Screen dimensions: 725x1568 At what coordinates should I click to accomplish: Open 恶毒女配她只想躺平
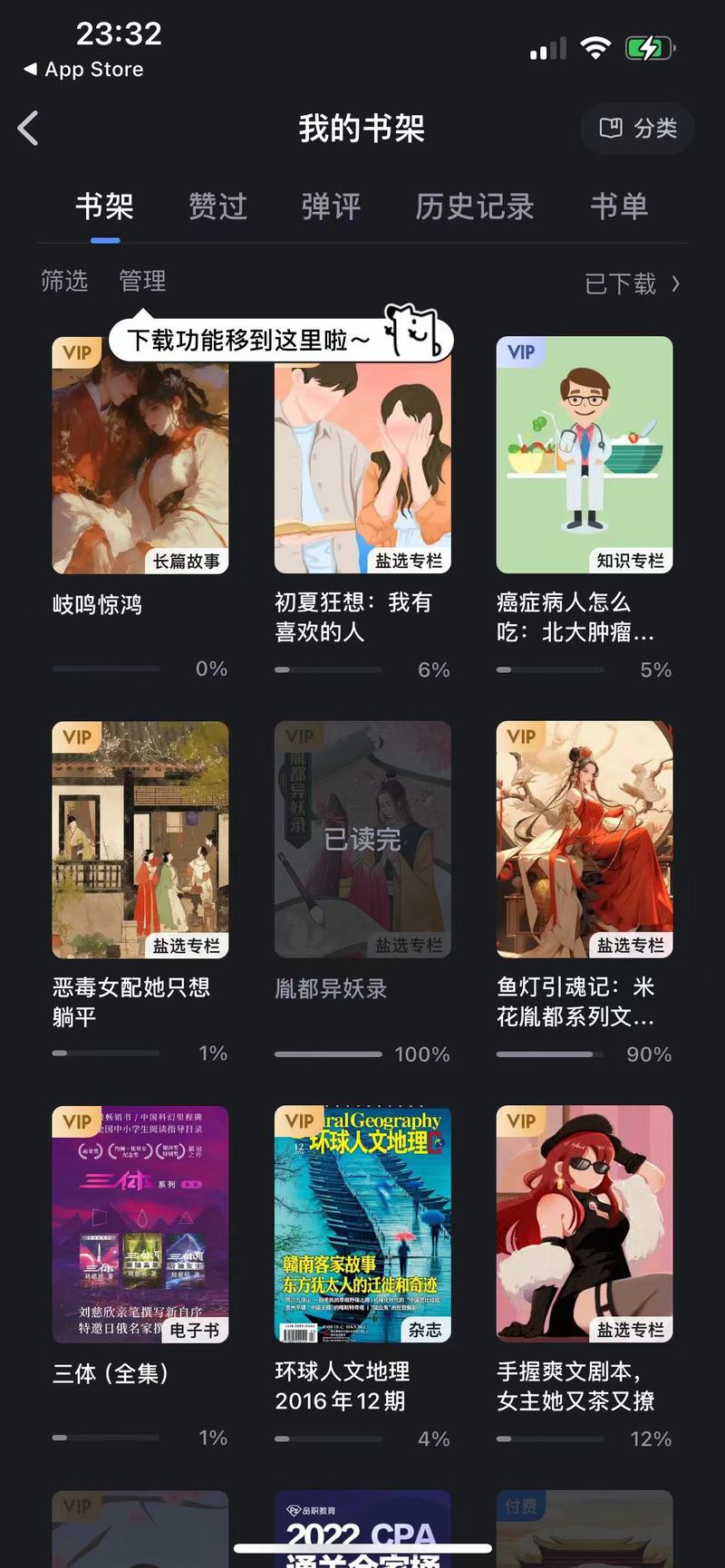[x=140, y=840]
